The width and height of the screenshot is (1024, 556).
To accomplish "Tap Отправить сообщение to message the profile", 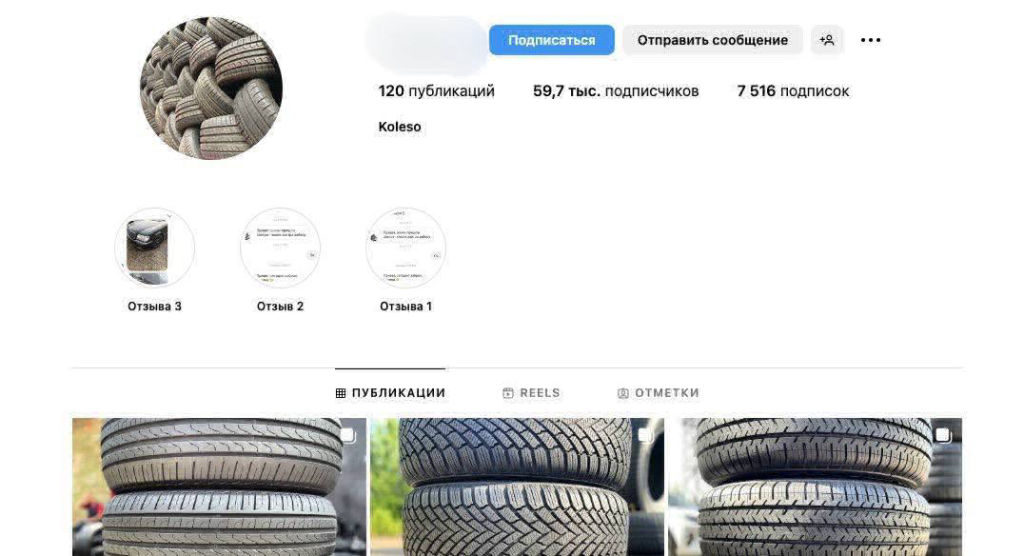I will (x=712, y=40).
